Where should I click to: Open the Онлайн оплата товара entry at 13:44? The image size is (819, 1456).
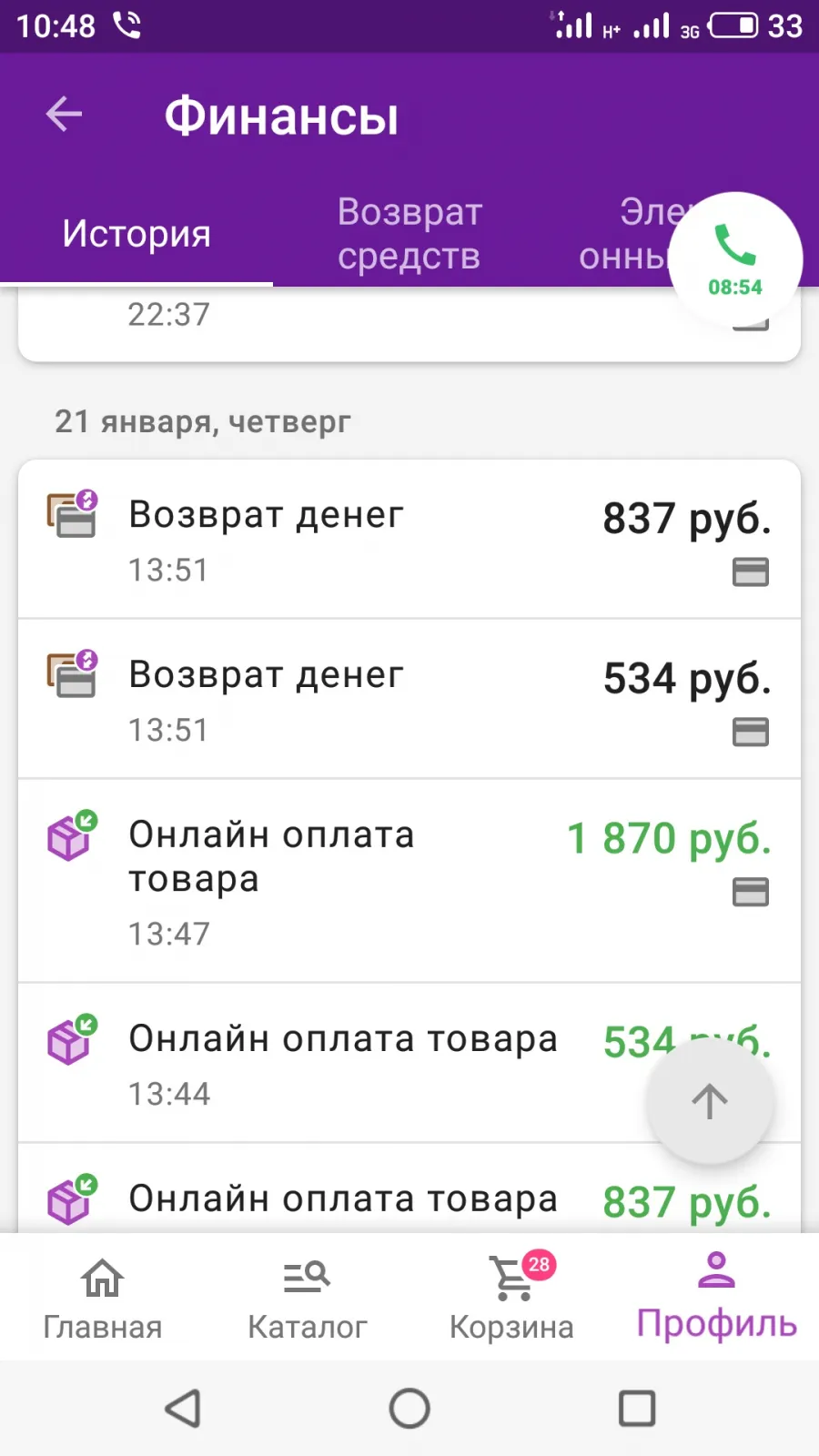pyautogui.click(x=409, y=1063)
